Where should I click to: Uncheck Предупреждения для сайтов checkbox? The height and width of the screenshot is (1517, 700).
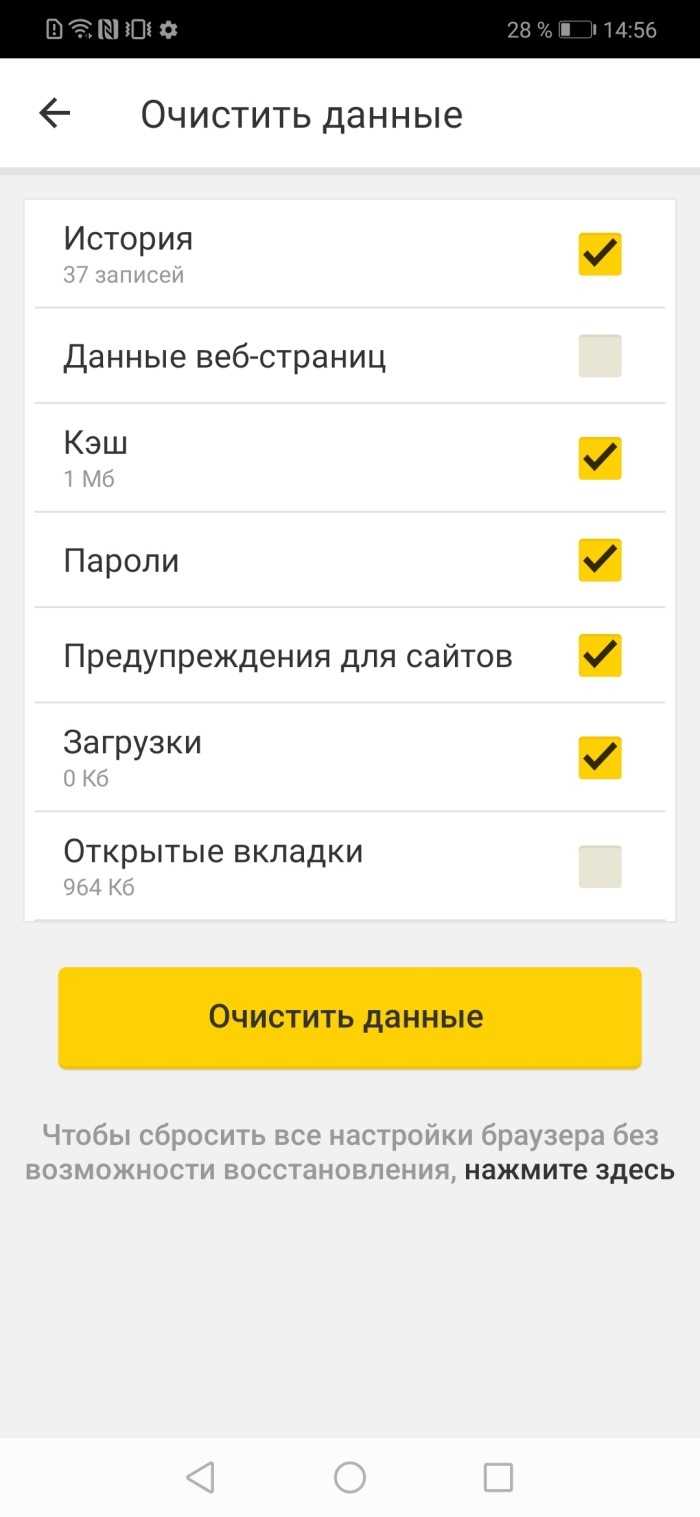[x=600, y=656]
